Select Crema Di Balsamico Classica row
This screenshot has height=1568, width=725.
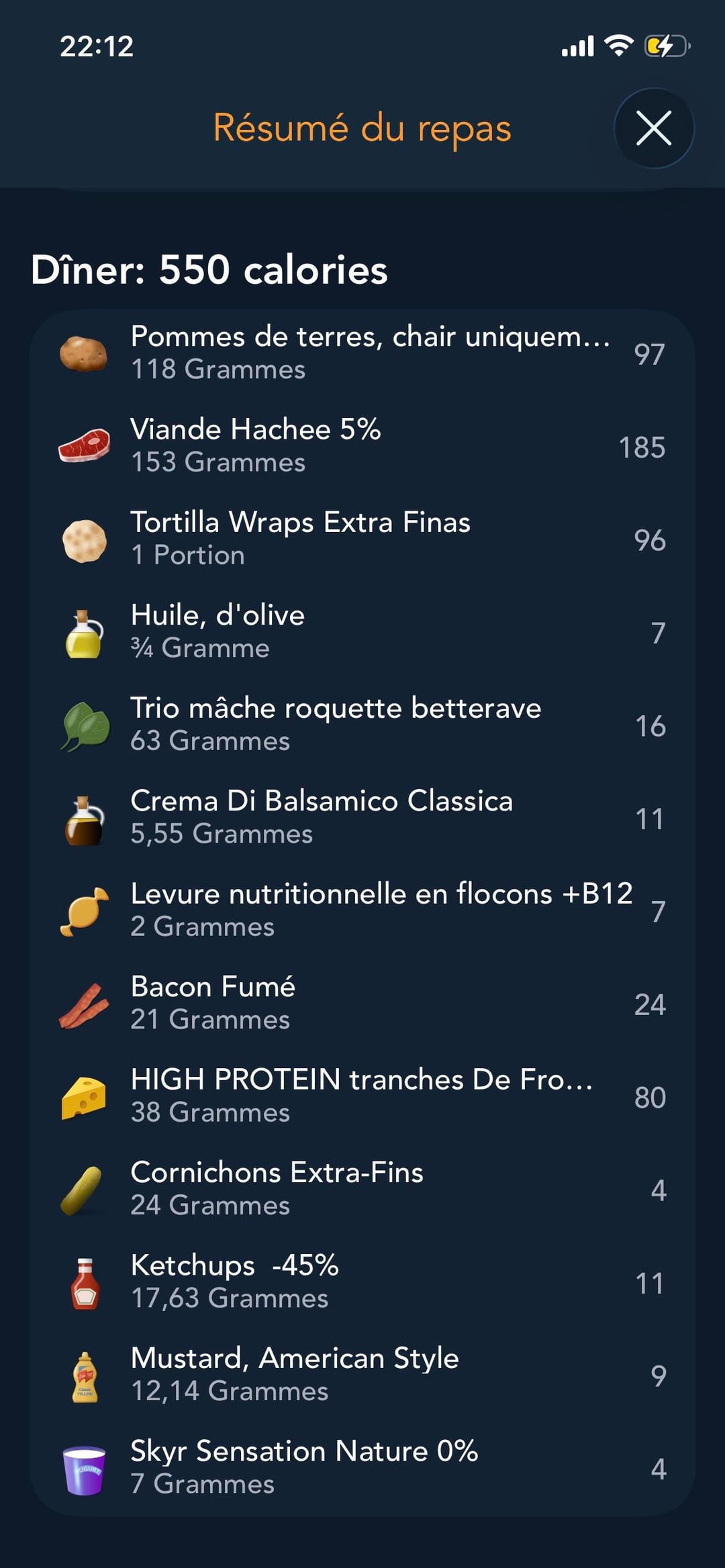362,817
